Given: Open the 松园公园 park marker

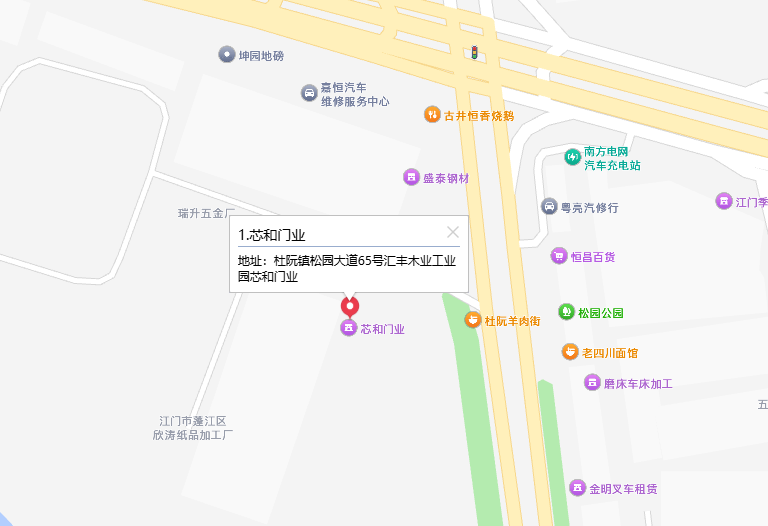Looking at the screenshot, I should pyautogui.click(x=566, y=312).
